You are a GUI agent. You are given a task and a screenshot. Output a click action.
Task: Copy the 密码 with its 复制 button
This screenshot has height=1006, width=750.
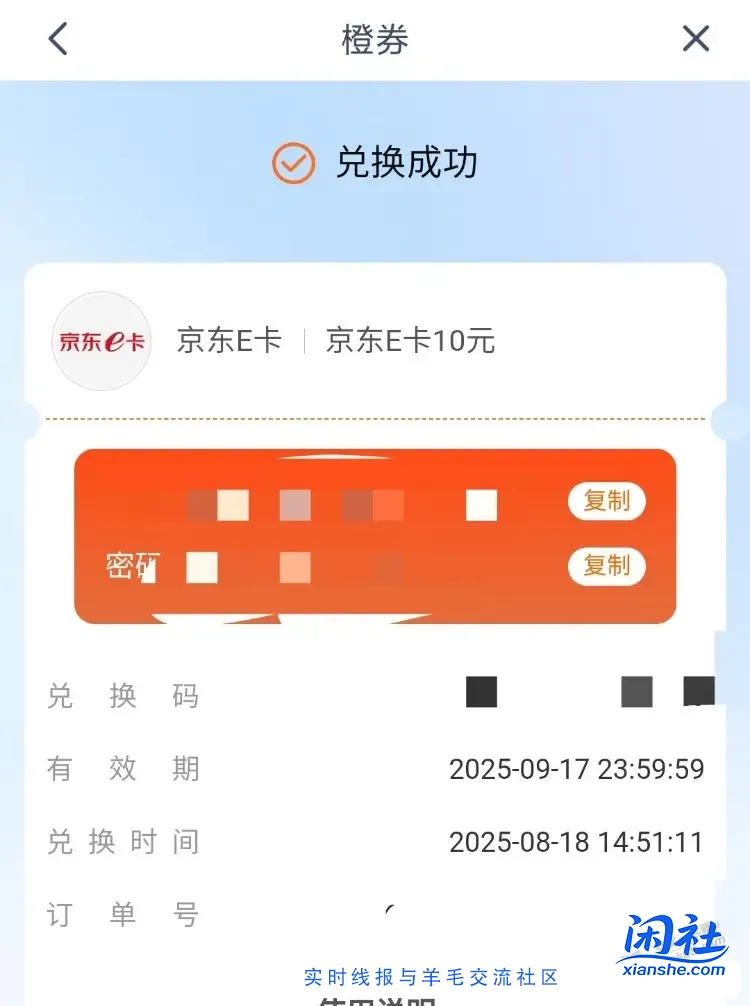[607, 566]
